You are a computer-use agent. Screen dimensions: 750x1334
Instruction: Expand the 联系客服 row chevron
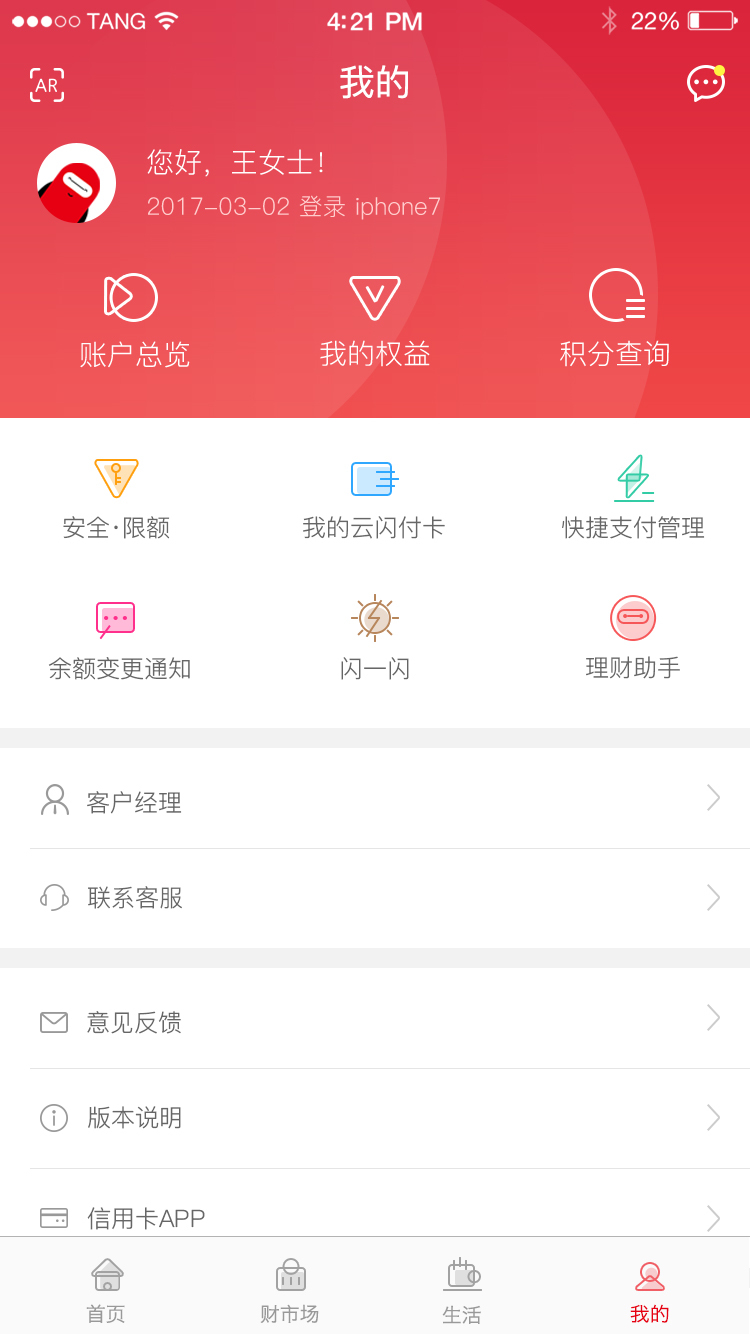pyautogui.click(x=712, y=897)
